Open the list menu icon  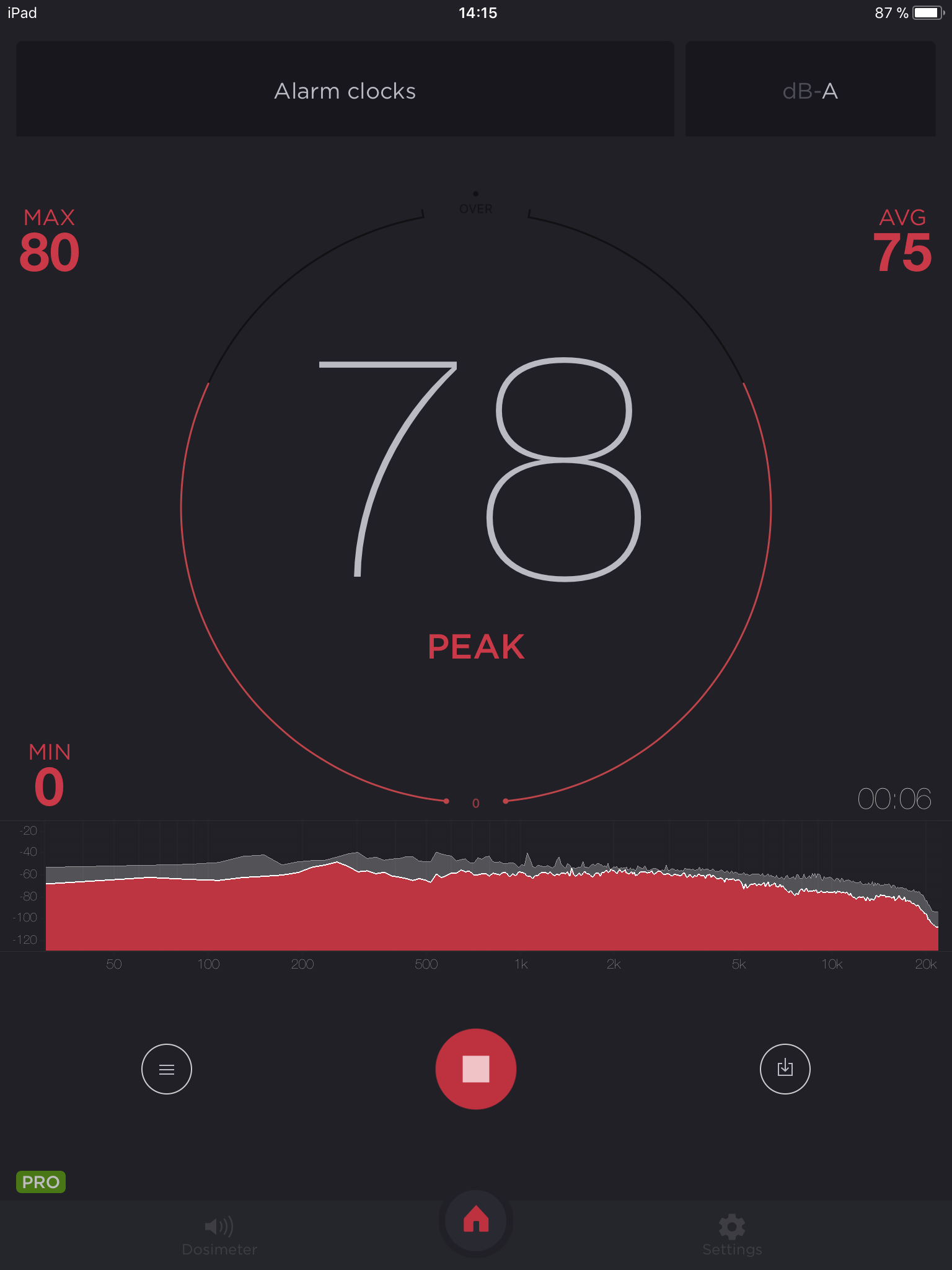[167, 1068]
